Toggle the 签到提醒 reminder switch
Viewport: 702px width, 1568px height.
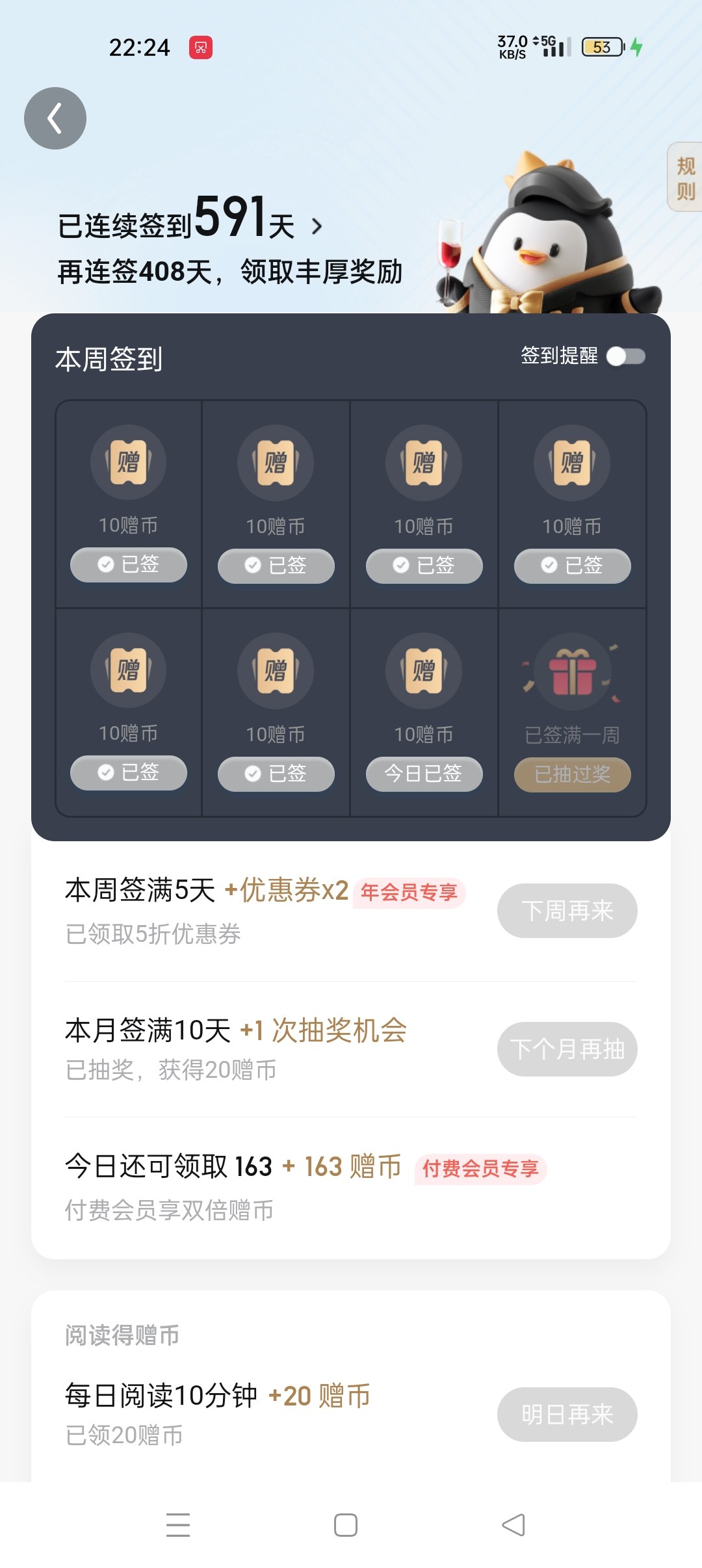pyautogui.click(x=625, y=356)
